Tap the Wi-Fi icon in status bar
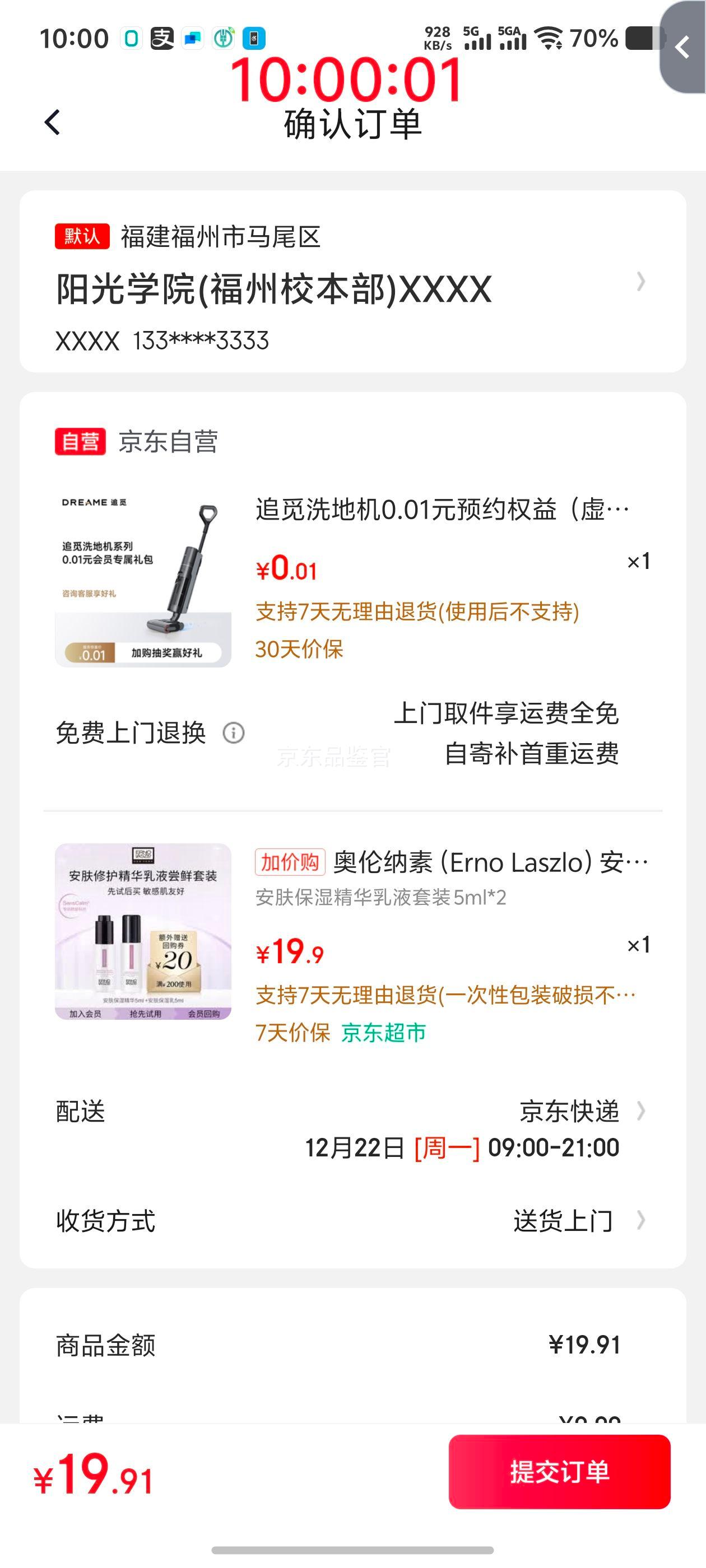Image resolution: width=706 pixels, height=1568 pixels. 549,38
